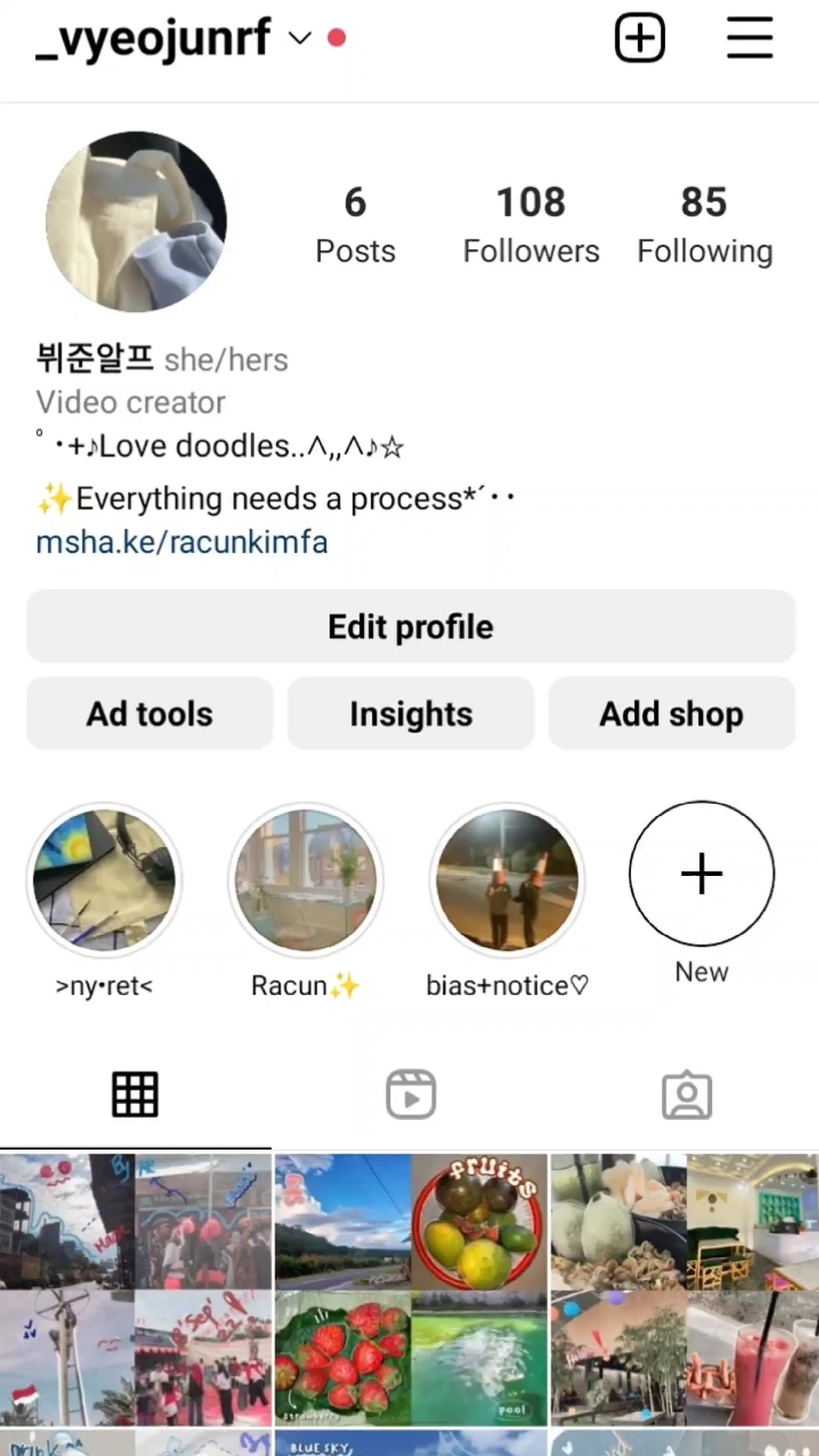Open the '>ny•ret<' story highlight

click(x=104, y=880)
